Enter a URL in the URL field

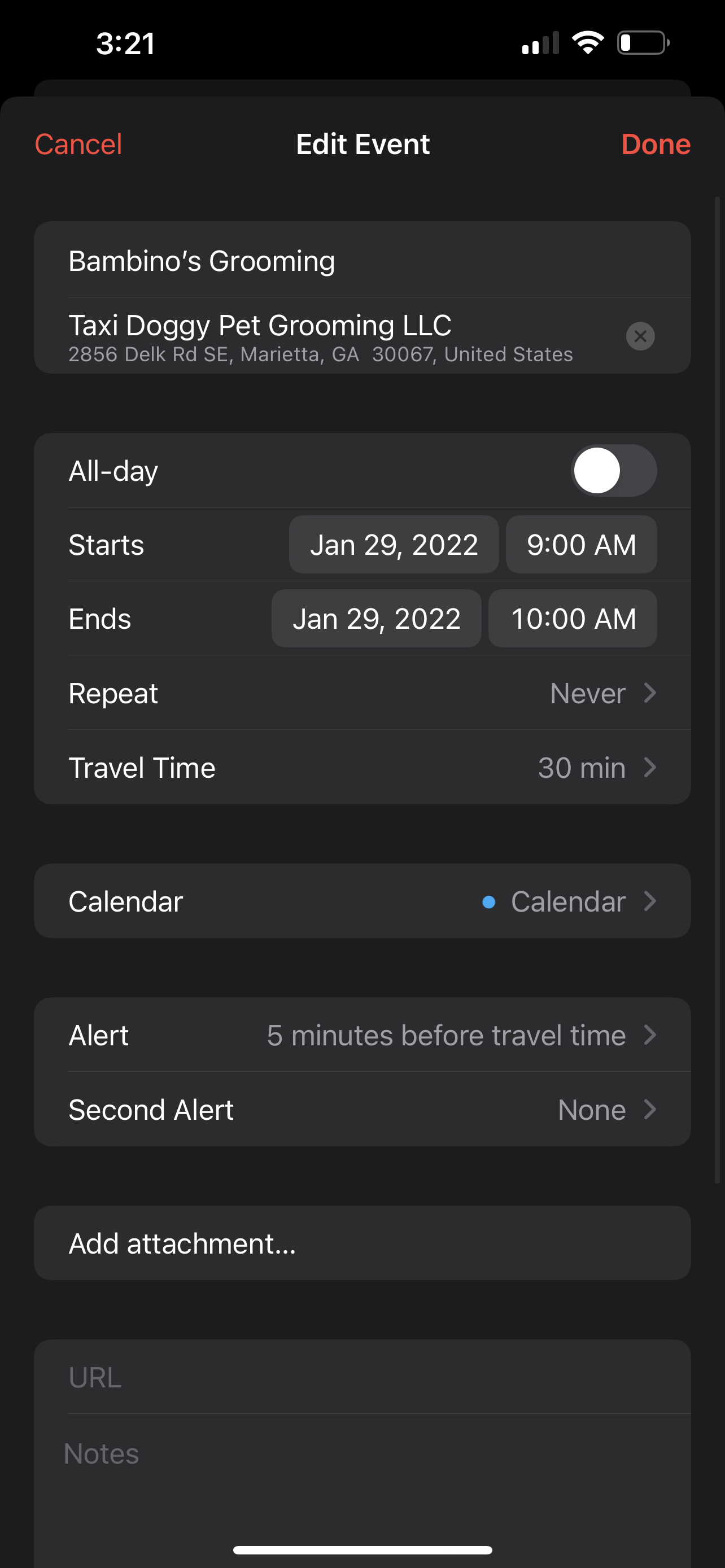tap(362, 1377)
